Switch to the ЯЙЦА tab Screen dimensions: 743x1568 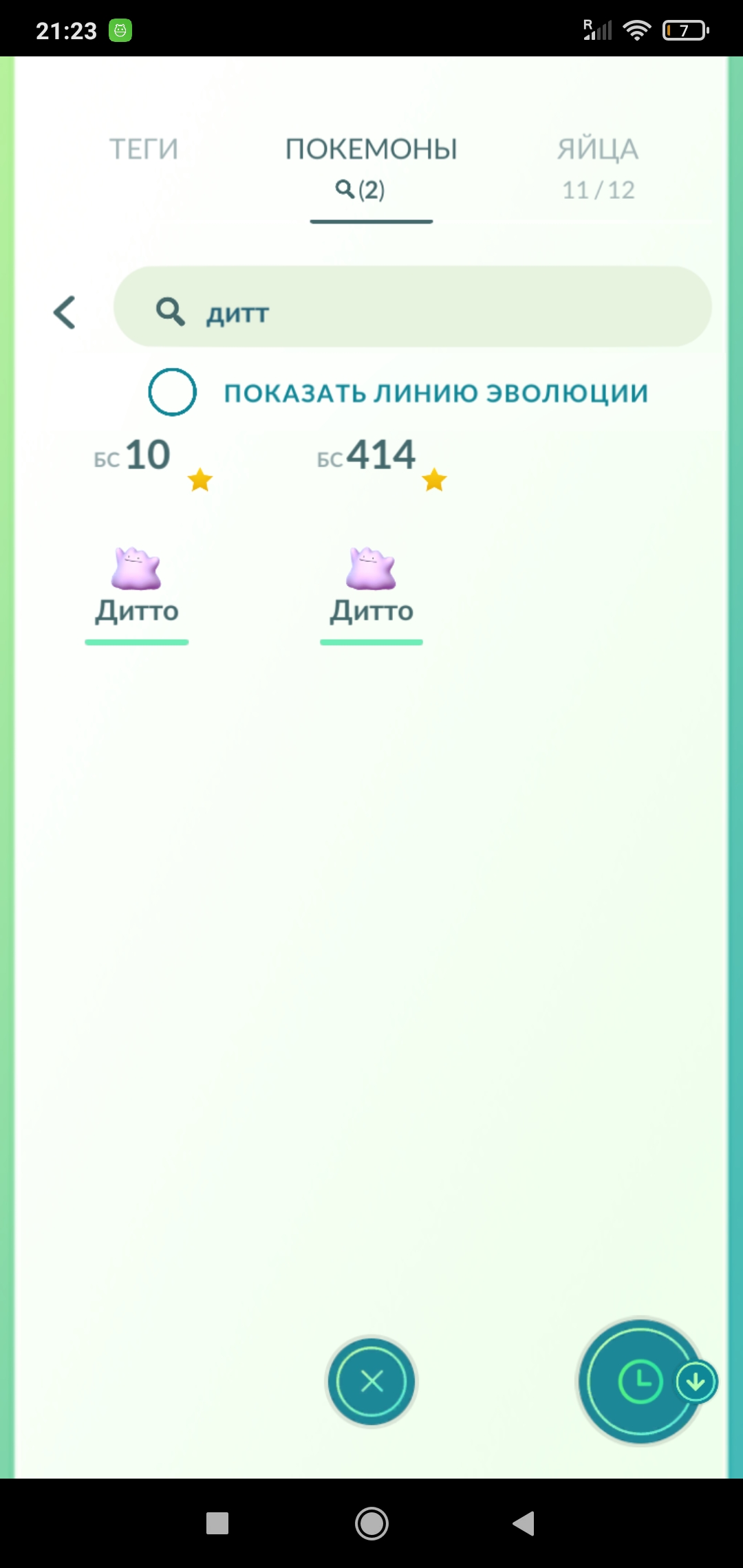pyautogui.click(x=598, y=167)
